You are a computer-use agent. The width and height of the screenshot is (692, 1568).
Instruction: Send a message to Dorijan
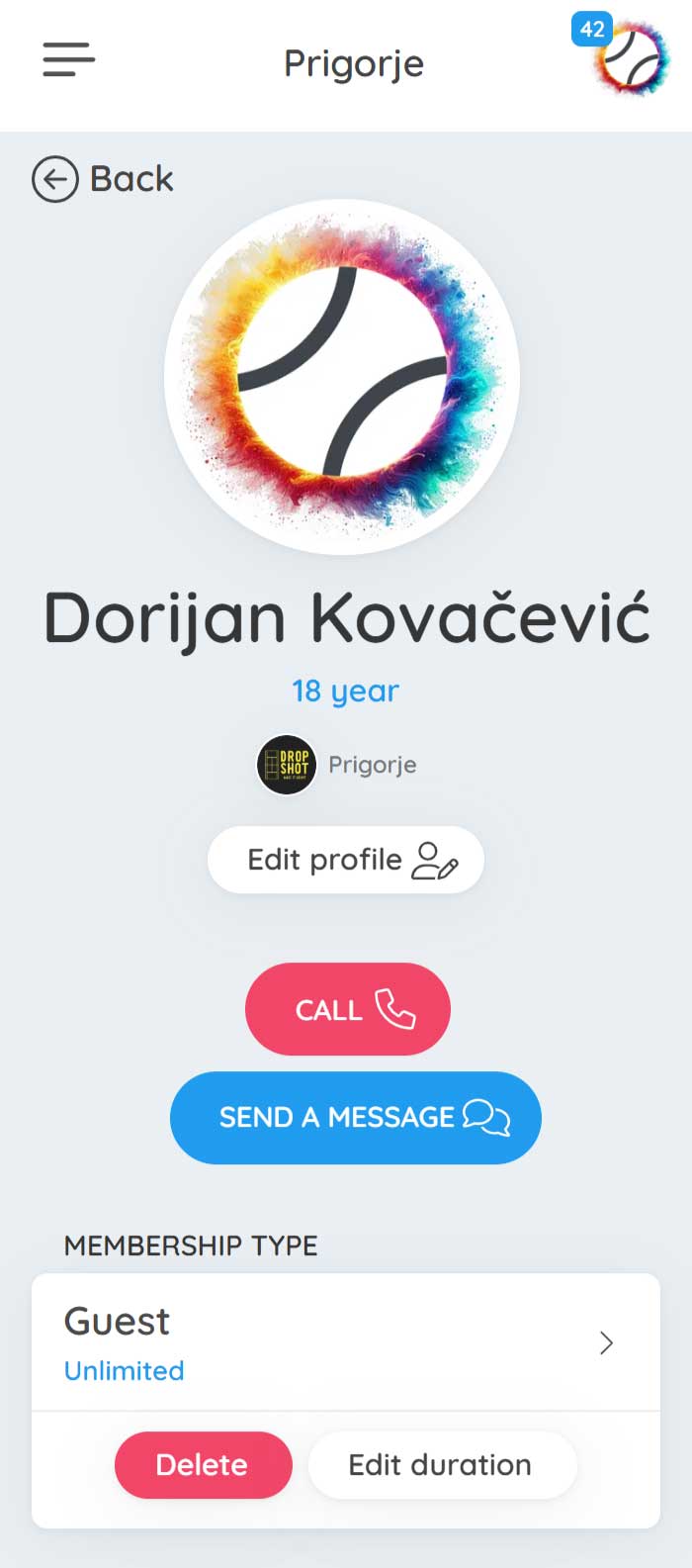[355, 1117]
